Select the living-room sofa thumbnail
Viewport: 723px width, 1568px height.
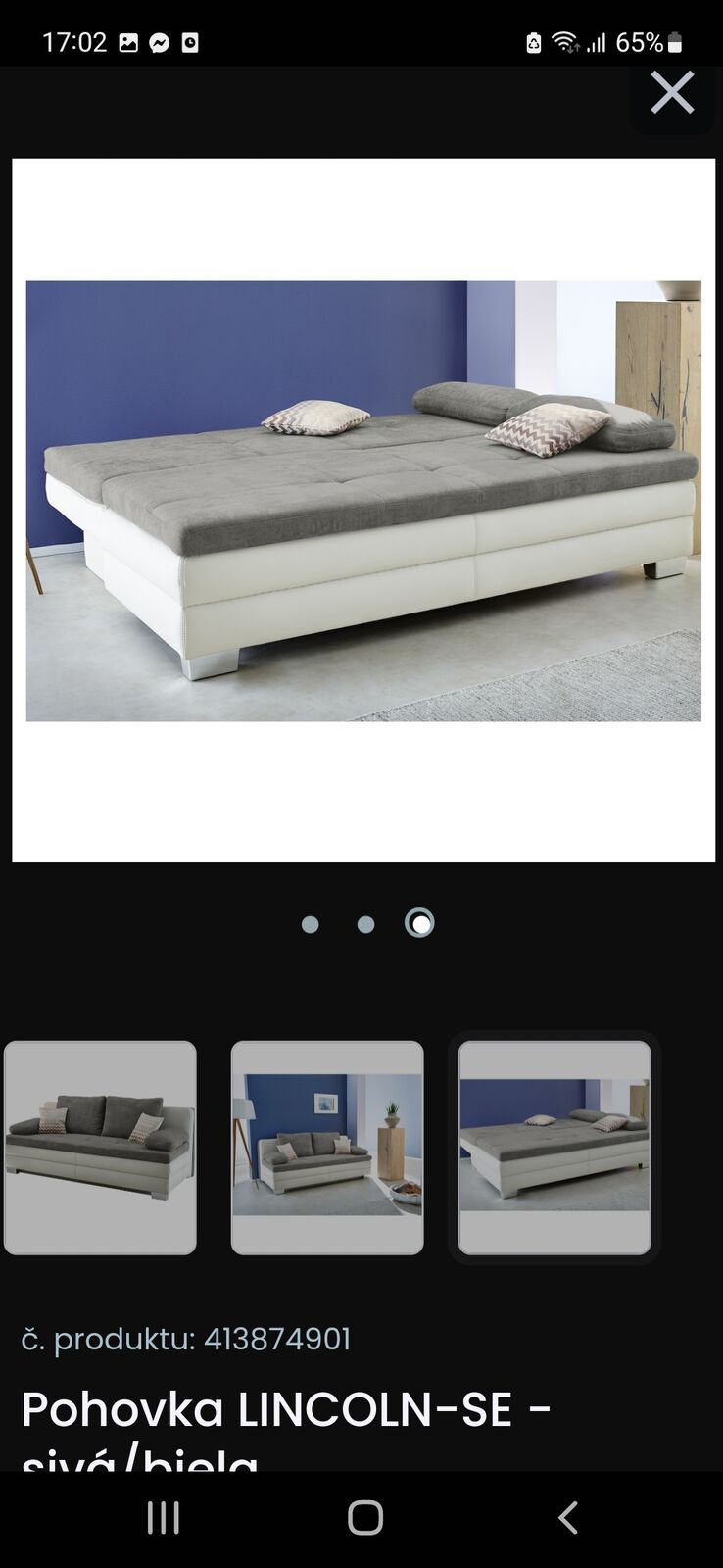(327, 1148)
